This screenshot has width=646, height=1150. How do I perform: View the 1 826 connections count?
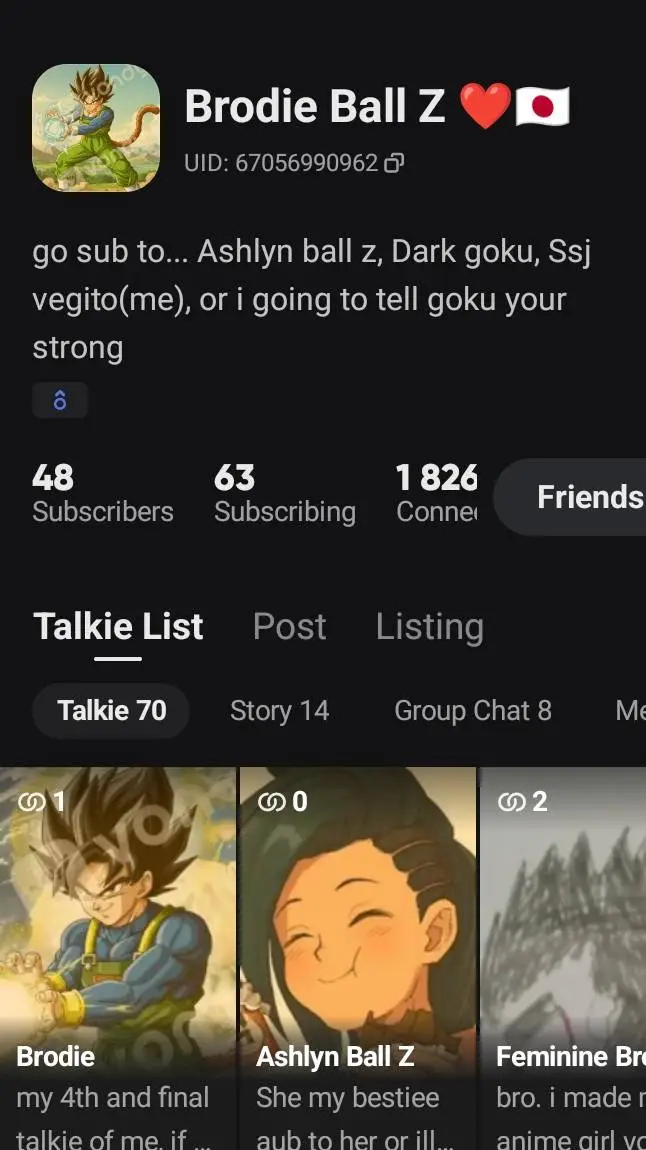[436, 494]
